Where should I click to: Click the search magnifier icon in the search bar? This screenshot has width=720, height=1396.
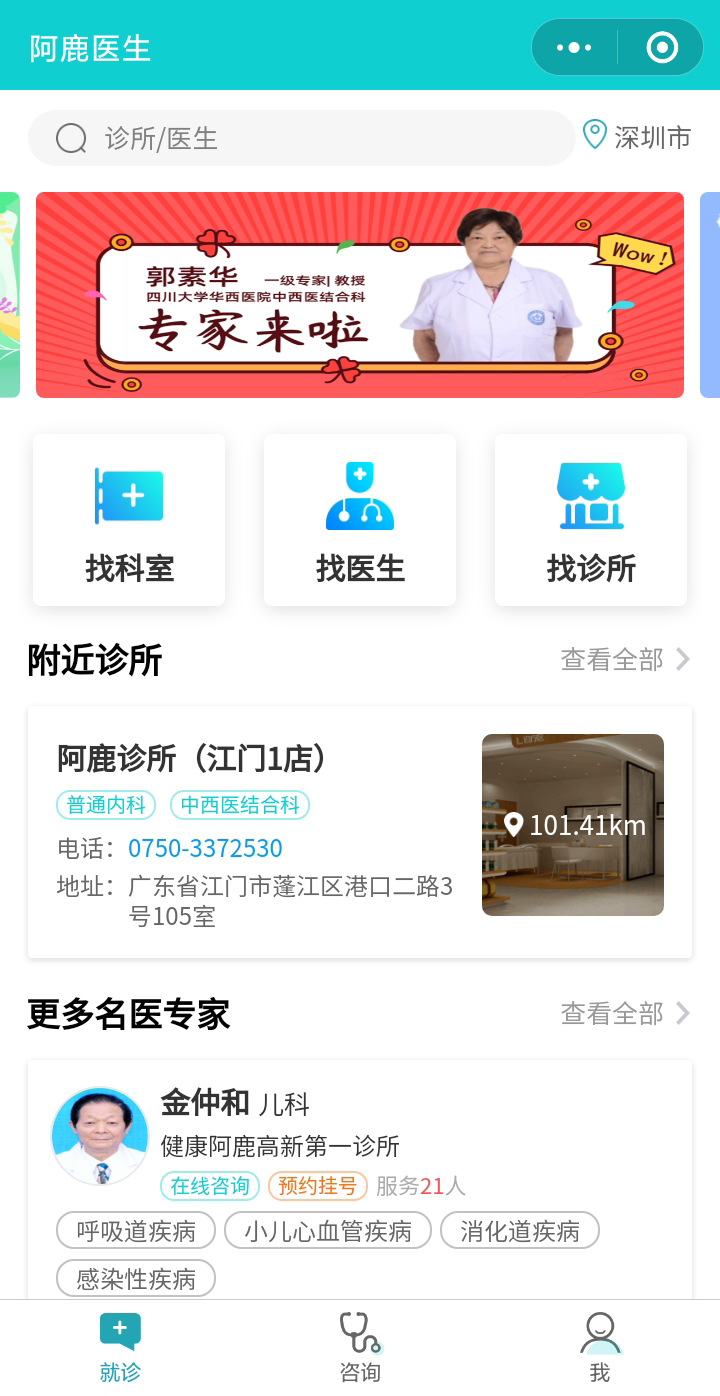(x=69, y=138)
